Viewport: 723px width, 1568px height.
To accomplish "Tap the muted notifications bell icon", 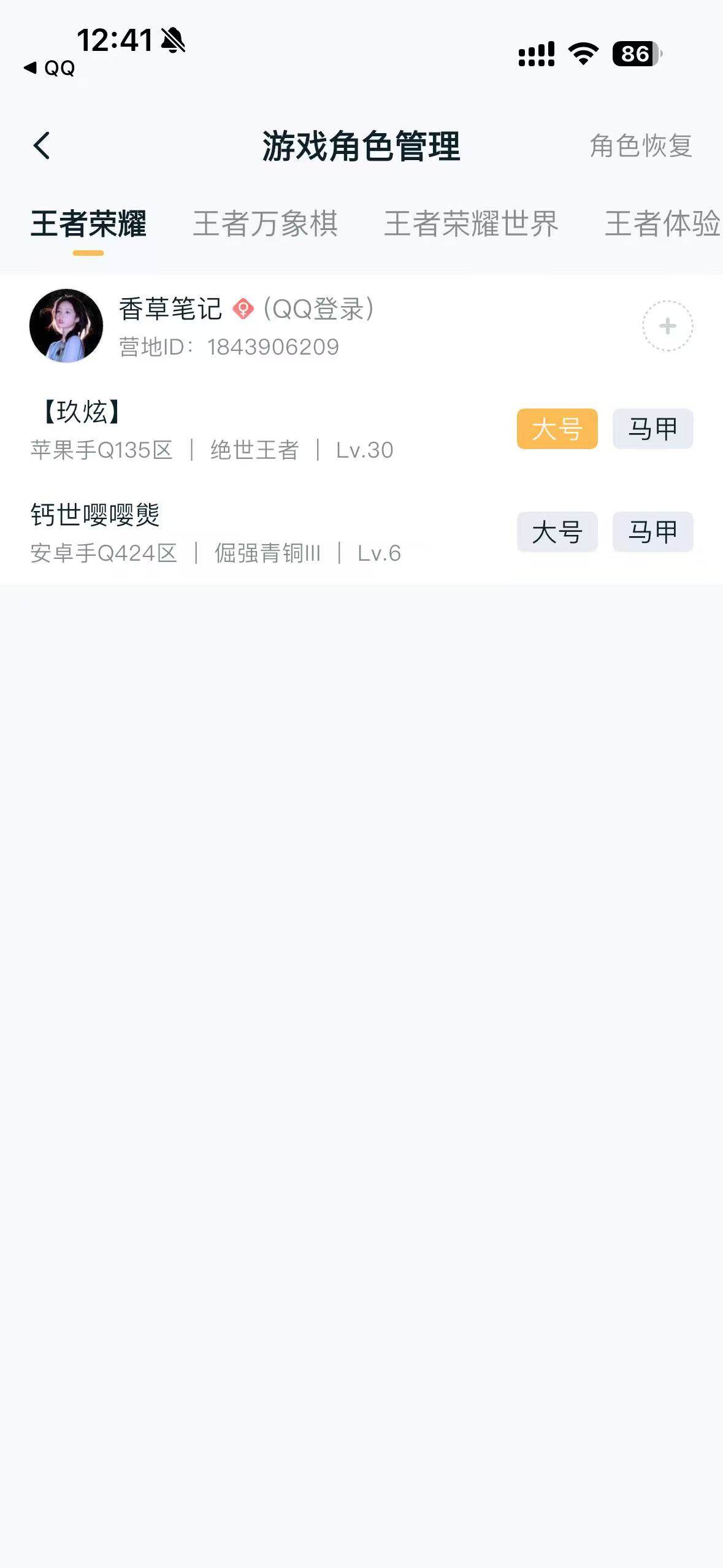I will pyautogui.click(x=172, y=39).
